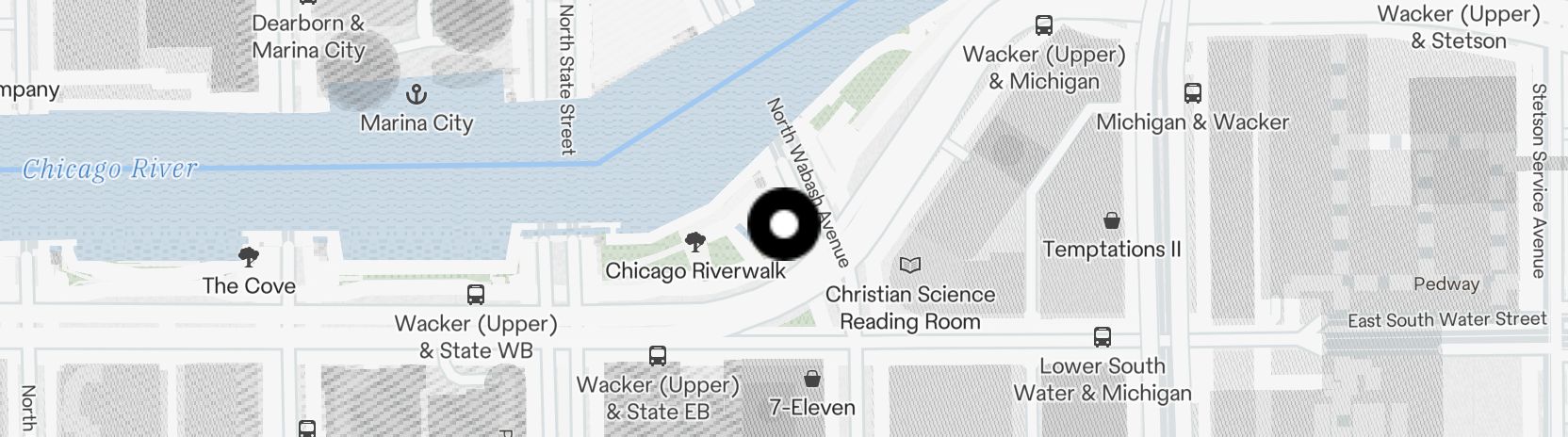Tap the black location marker on Wabash

[x=784, y=224]
